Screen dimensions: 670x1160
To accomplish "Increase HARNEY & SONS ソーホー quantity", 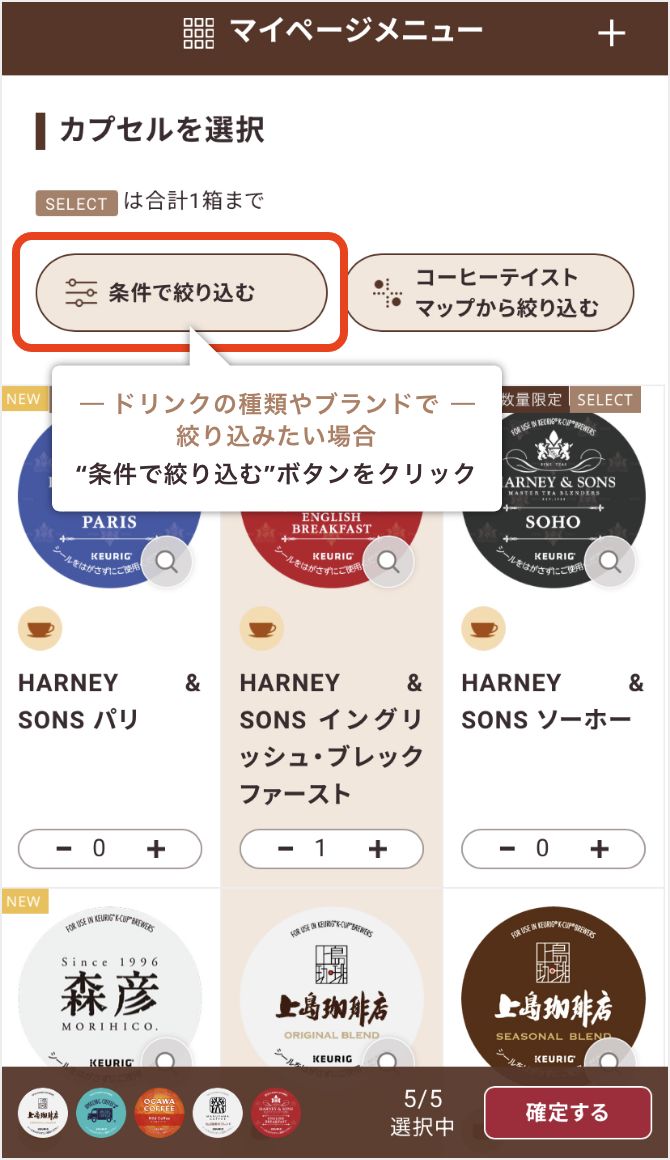I will point(599,849).
